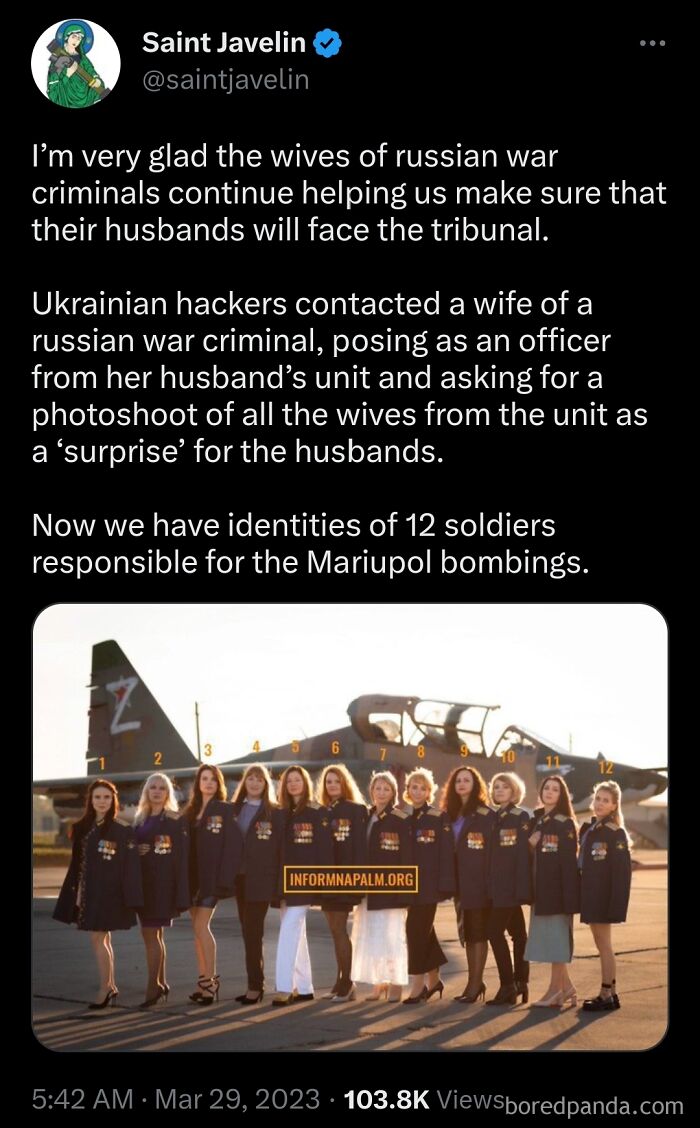Expand the attached photo of the tweet
This screenshot has width=700, height=1128.
(x=350, y=826)
